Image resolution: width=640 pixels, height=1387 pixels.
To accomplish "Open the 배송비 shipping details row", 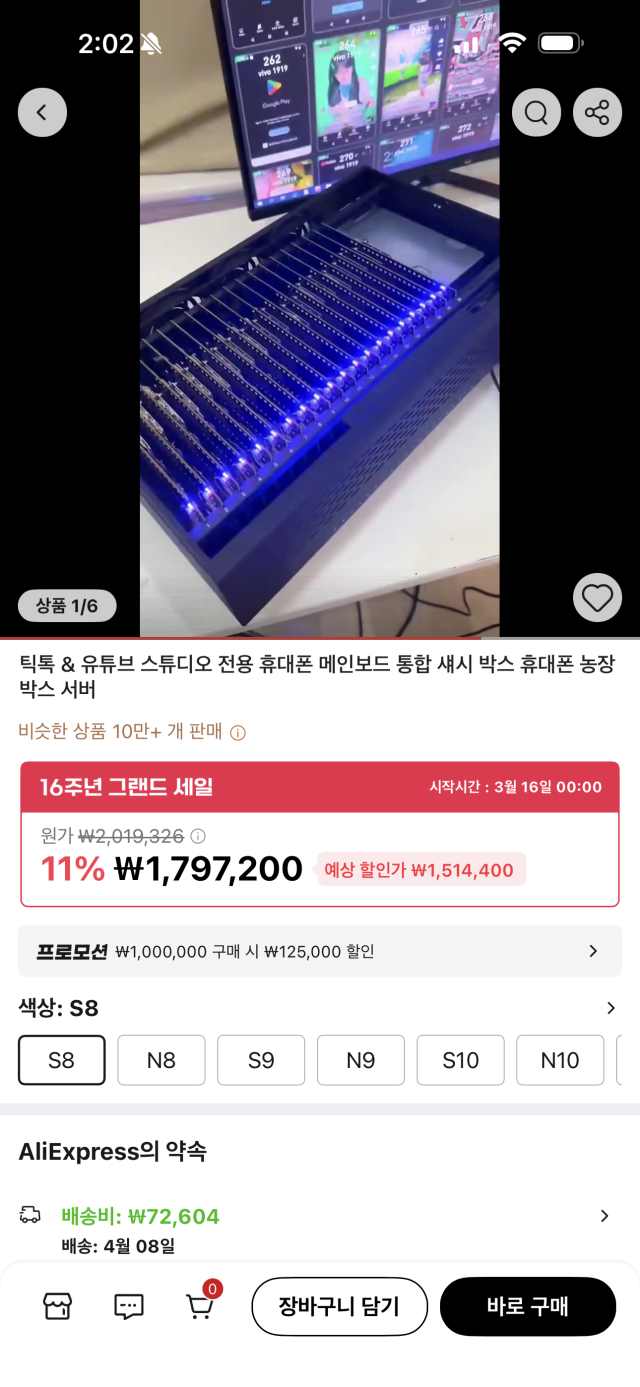I will point(320,1216).
